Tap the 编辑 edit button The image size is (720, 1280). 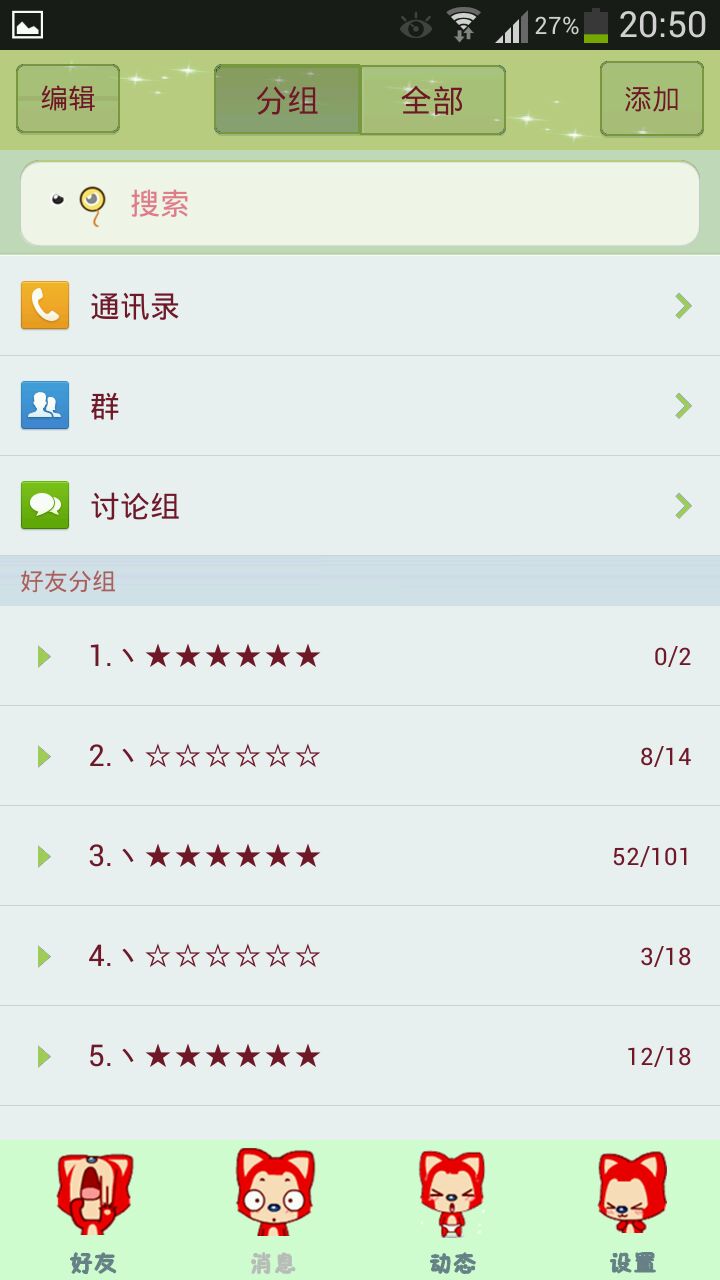click(x=68, y=99)
